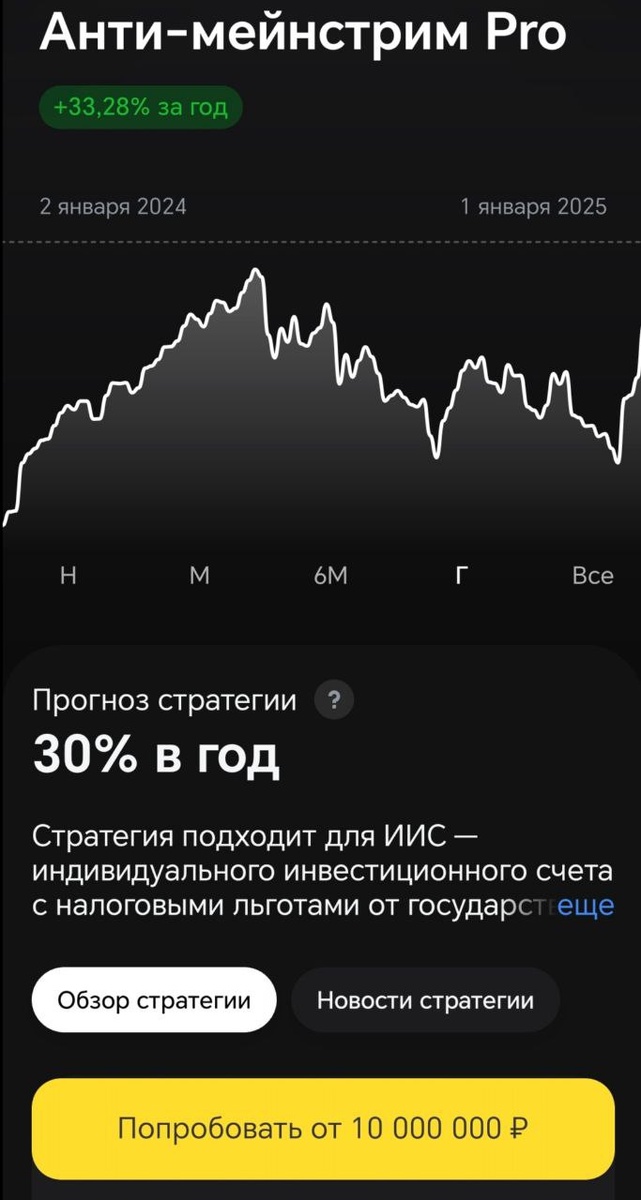Switch chart to 6М period
The height and width of the screenshot is (1200, 641).
coord(330,576)
